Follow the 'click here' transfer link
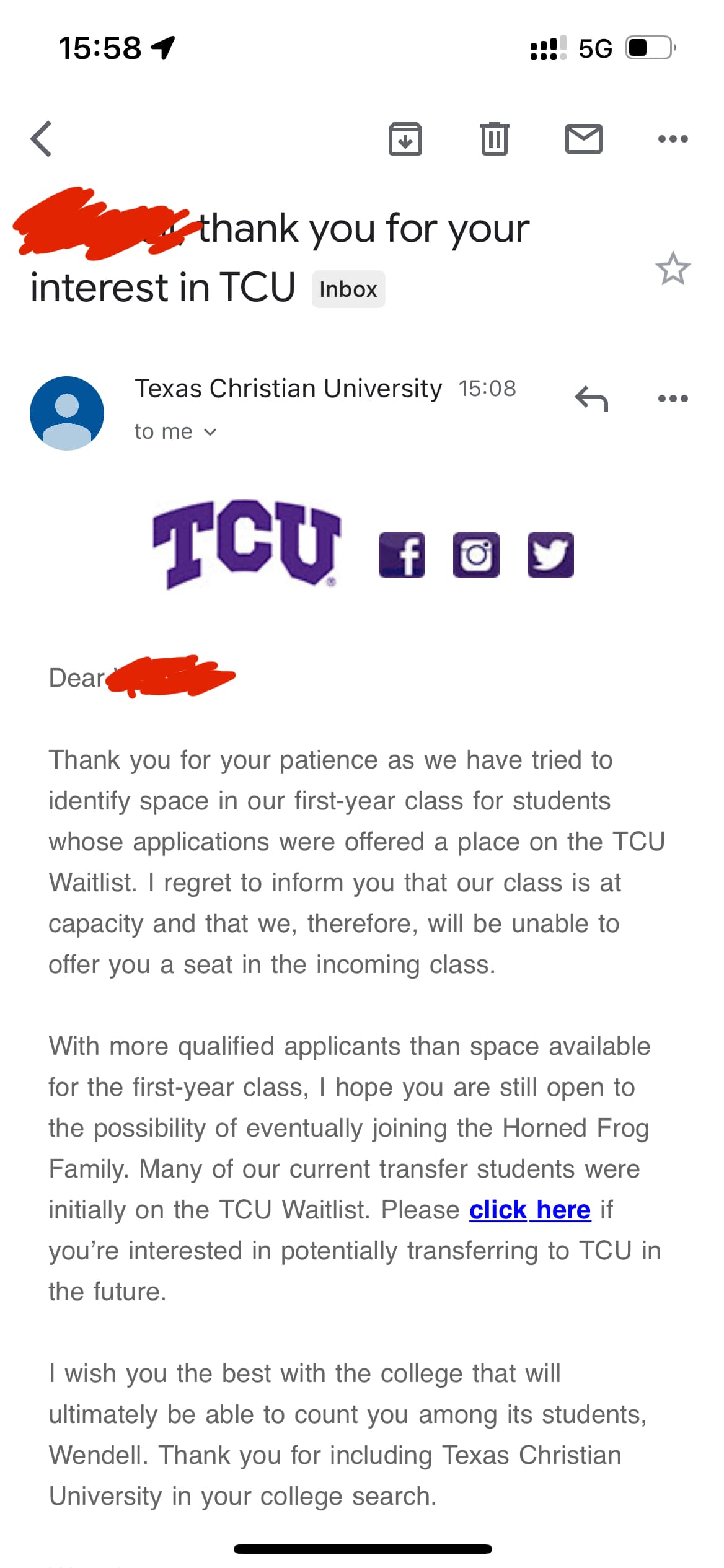The height and width of the screenshot is (1568, 724). click(530, 1209)
